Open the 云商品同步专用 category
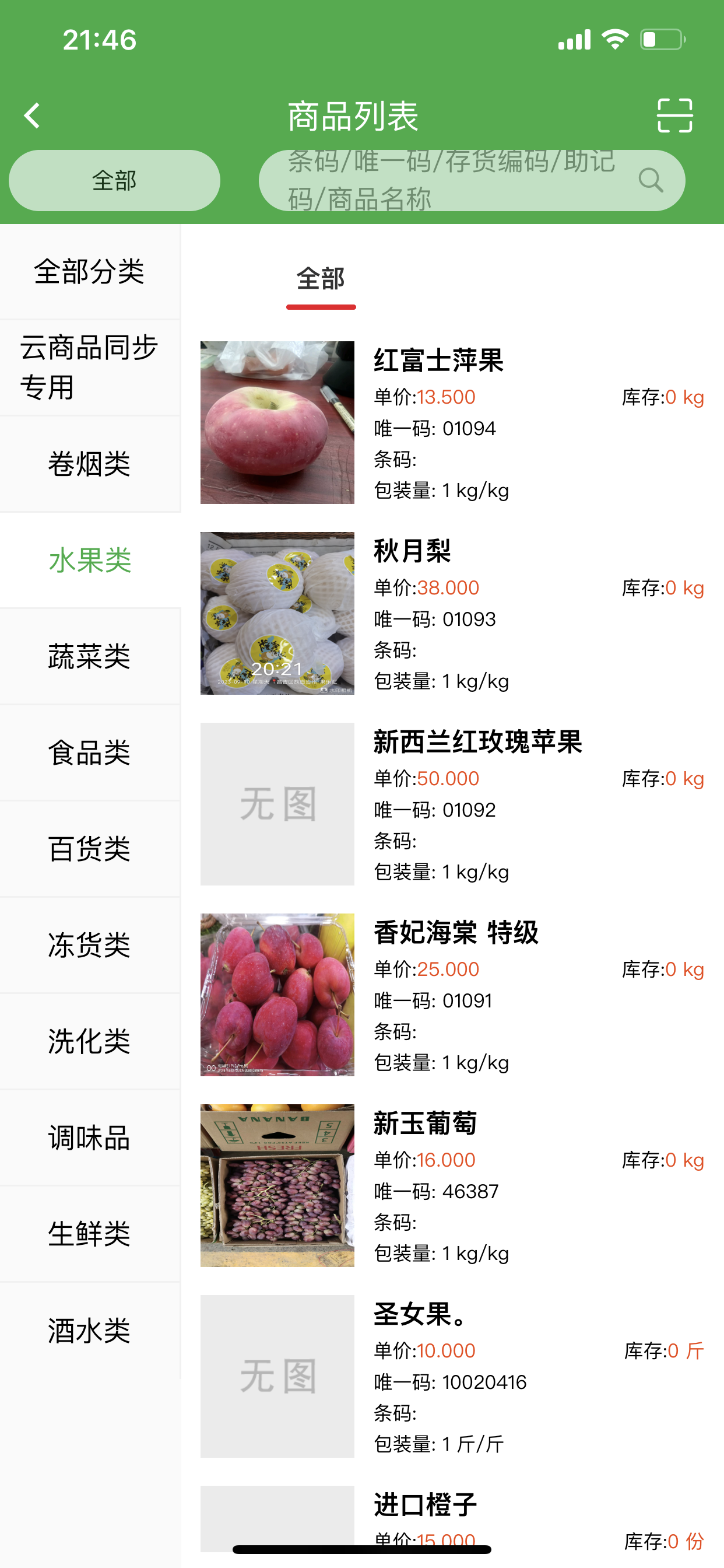The width and height of the screenshot is (724, 1568). click(89, 367)
